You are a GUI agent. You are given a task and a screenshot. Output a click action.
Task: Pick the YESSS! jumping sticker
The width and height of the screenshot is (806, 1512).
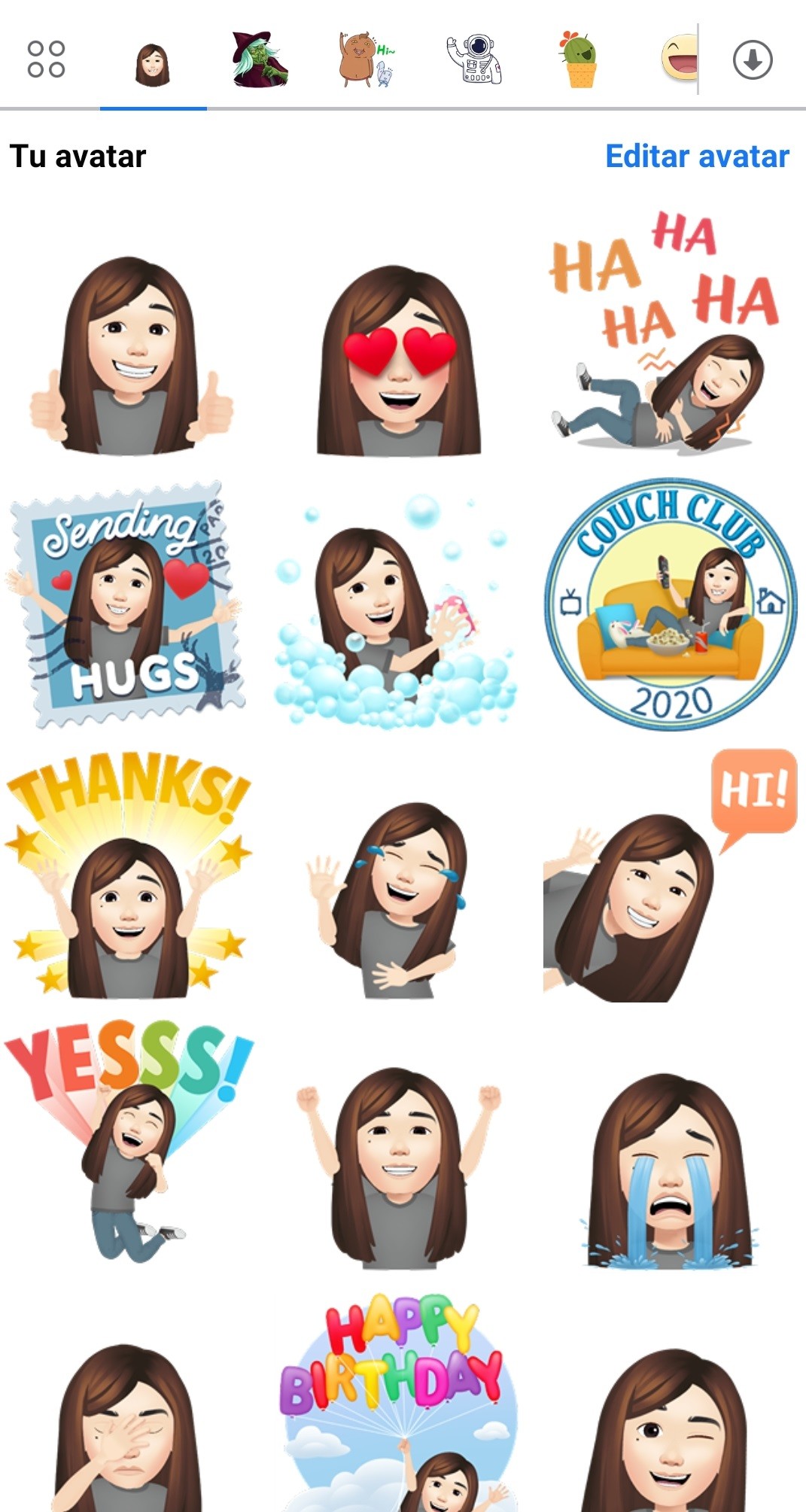(128, 1140)
